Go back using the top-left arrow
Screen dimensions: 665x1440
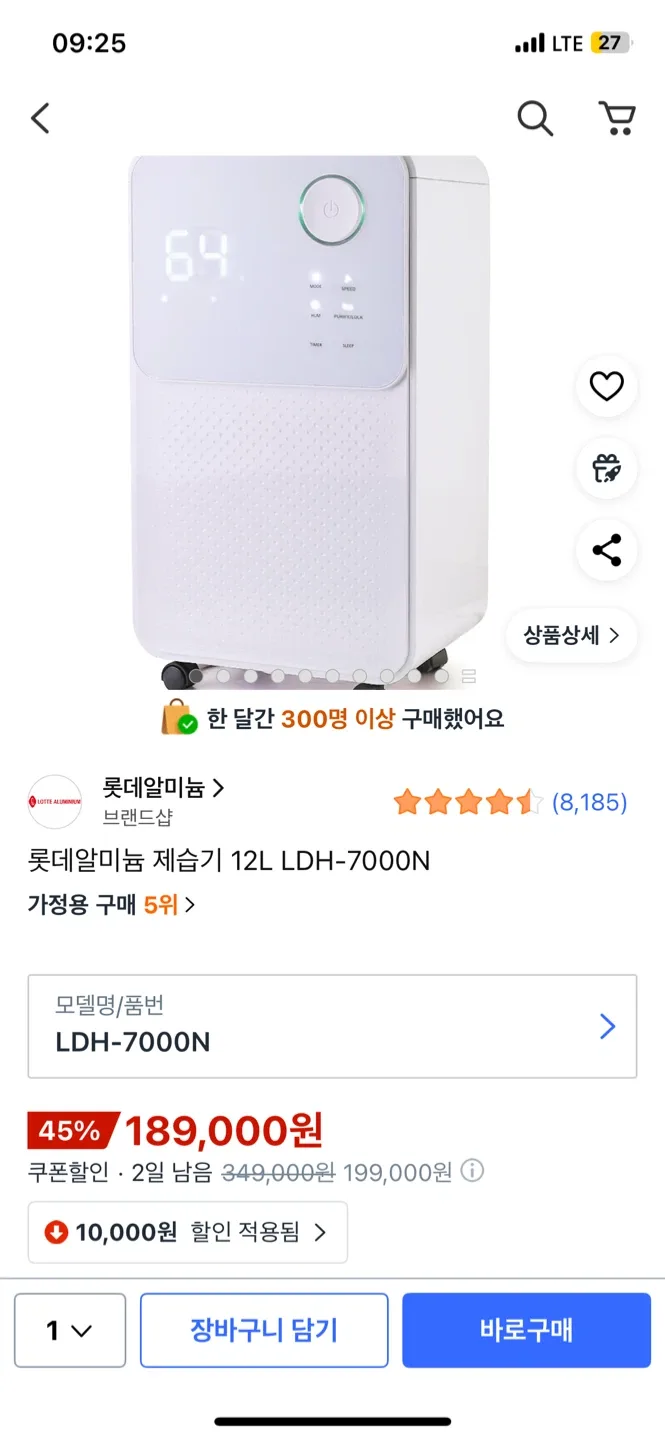(40, 119)
